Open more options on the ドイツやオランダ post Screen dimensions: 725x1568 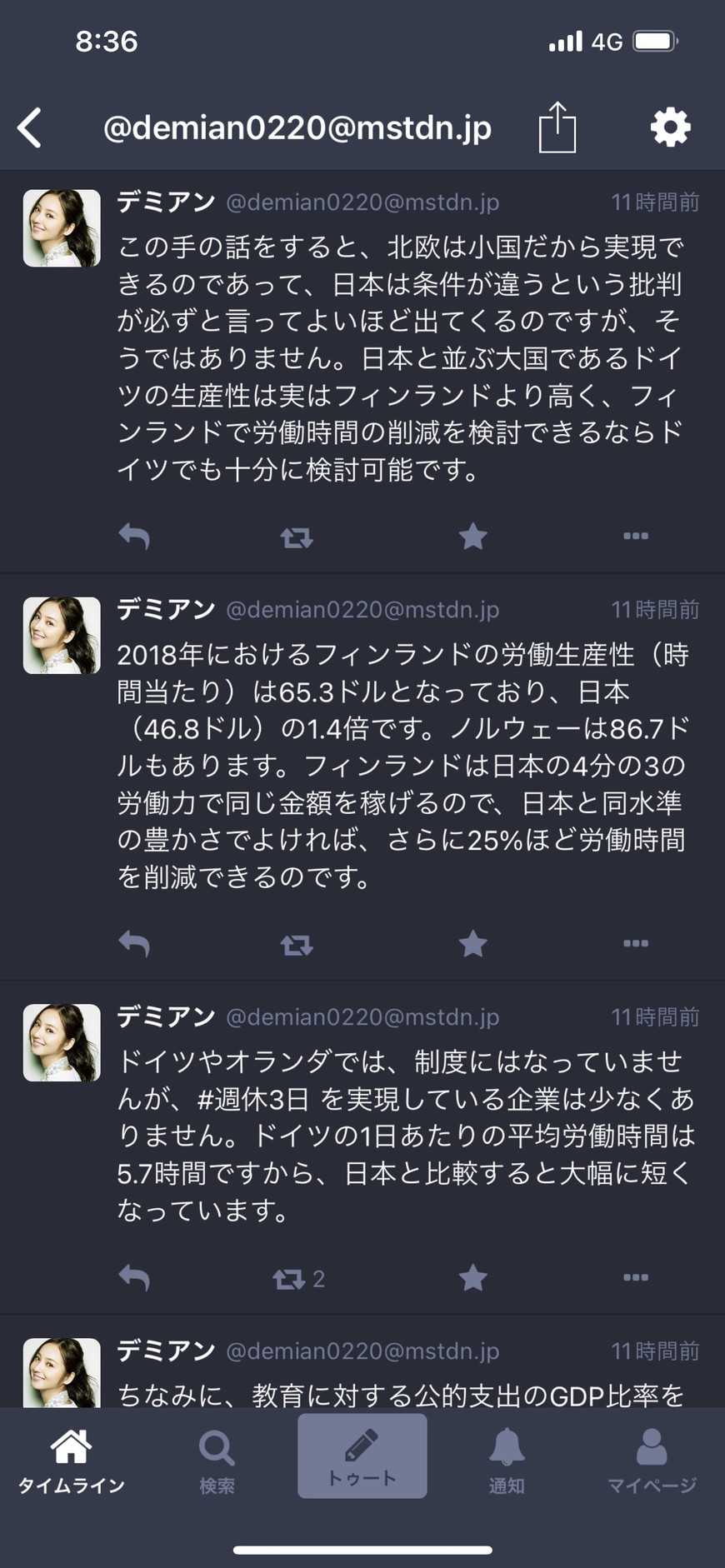635,1278
